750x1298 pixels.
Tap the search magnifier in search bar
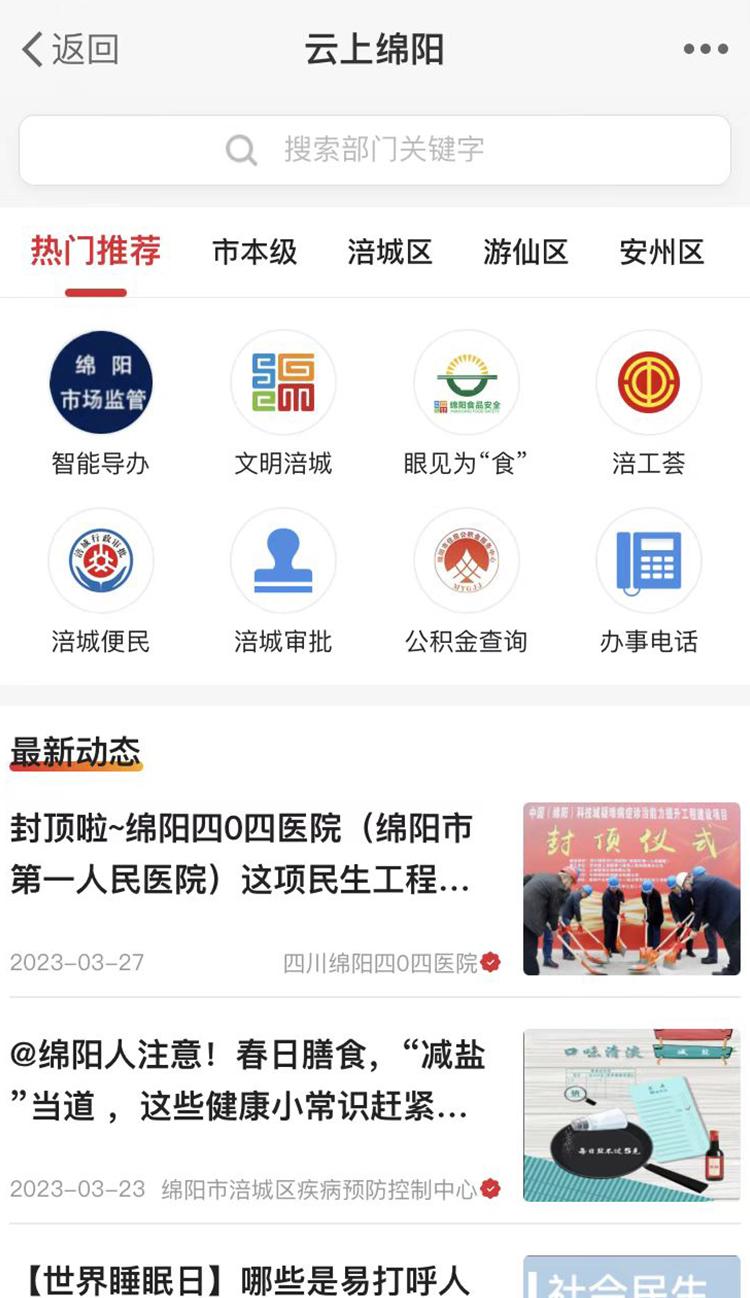[240, 149]
